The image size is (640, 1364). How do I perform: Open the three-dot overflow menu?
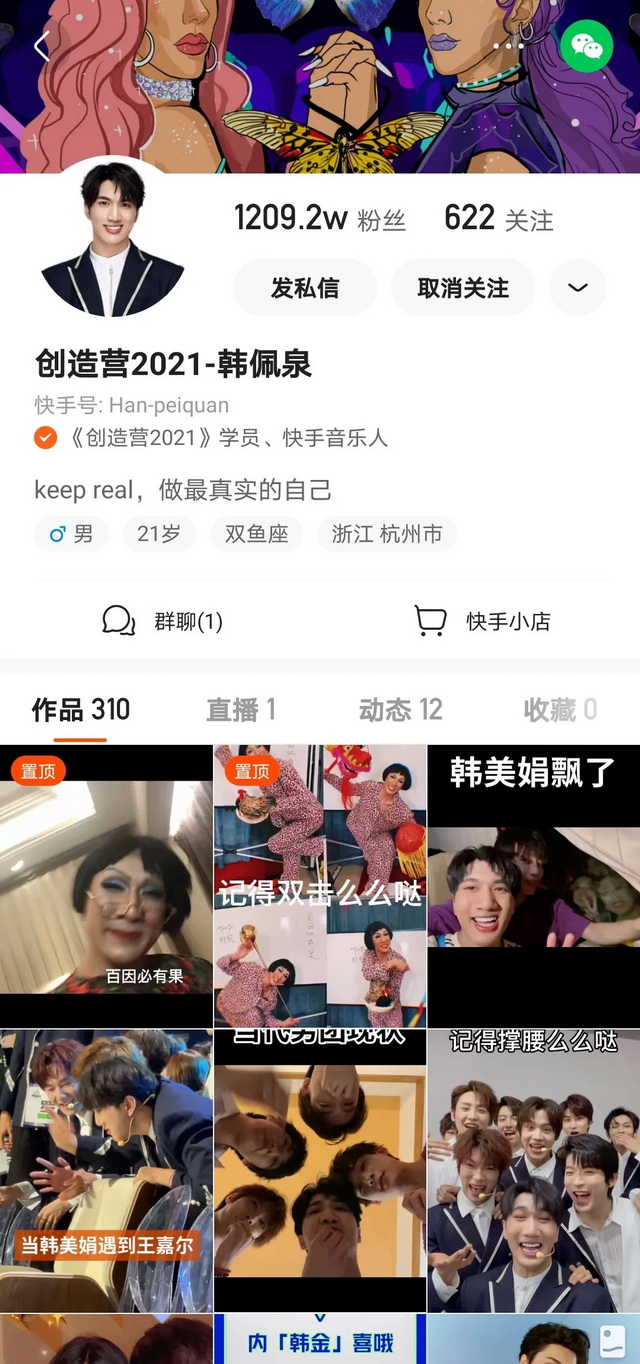click(508, 46)
